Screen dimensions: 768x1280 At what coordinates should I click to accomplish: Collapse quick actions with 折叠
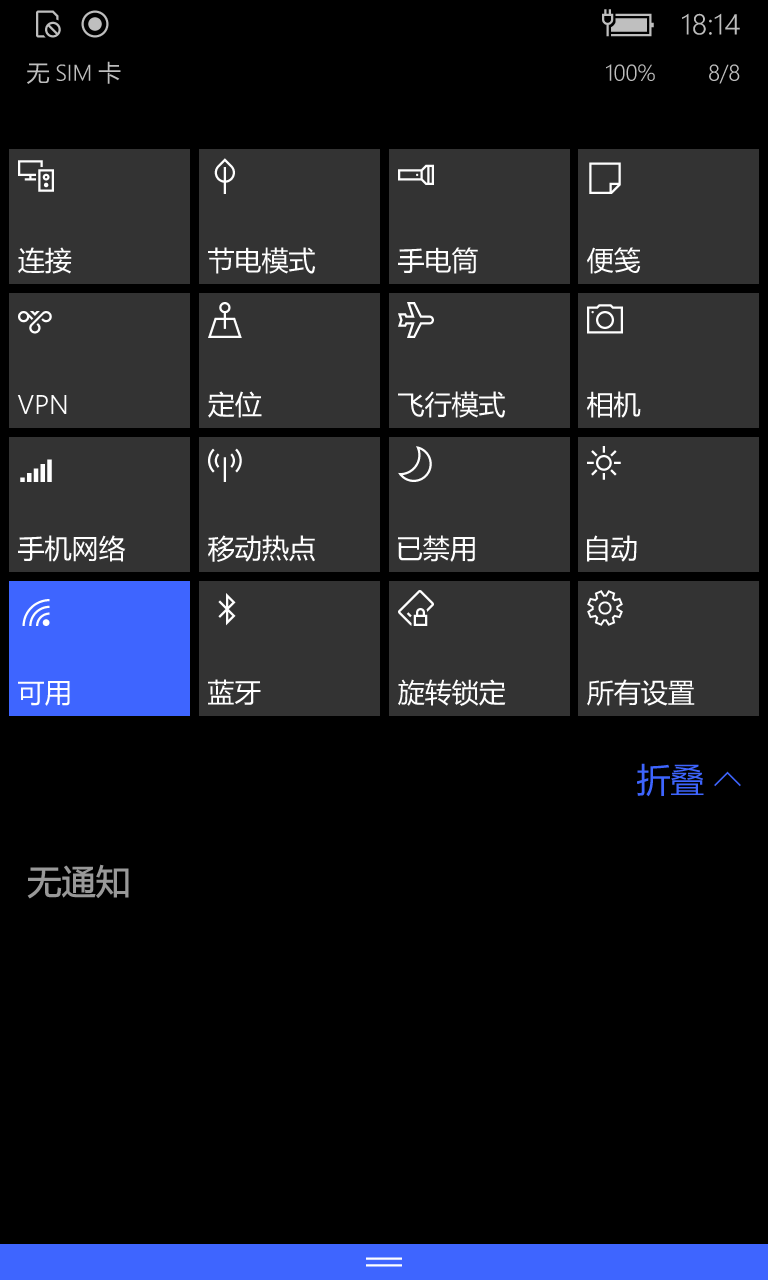689,780
